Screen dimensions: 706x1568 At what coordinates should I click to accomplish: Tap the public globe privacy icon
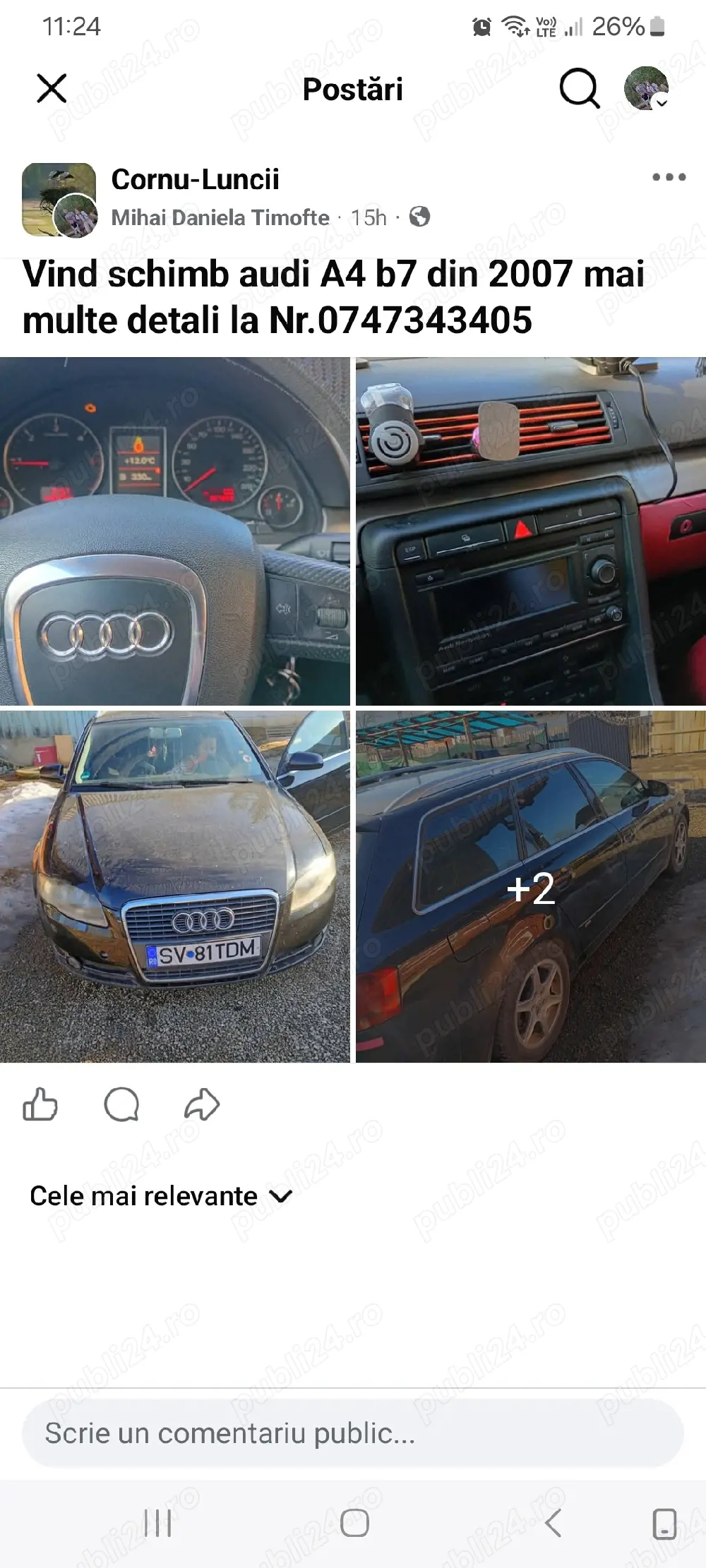pos(419,217)
